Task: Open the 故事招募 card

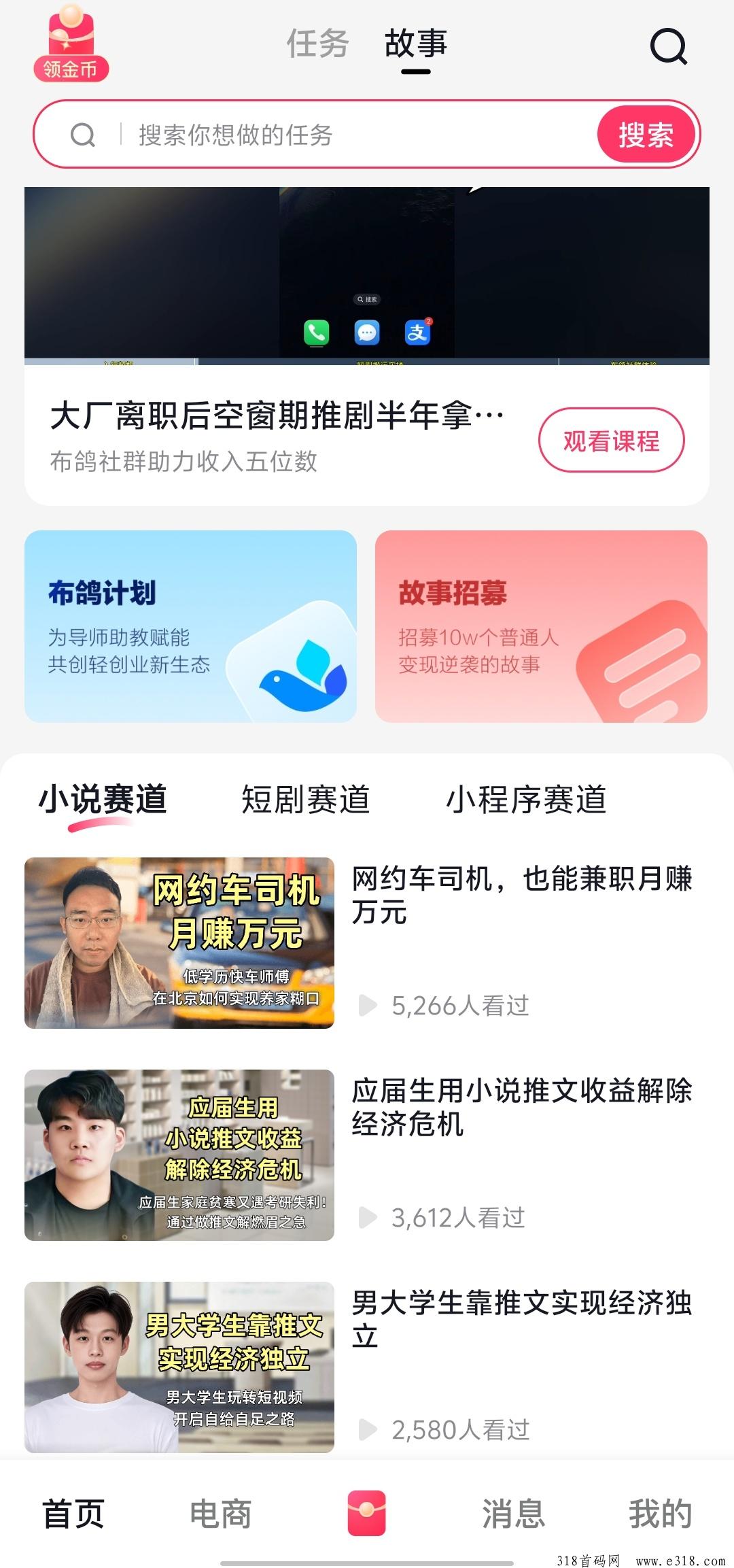Action: click(x=541, y=626)
